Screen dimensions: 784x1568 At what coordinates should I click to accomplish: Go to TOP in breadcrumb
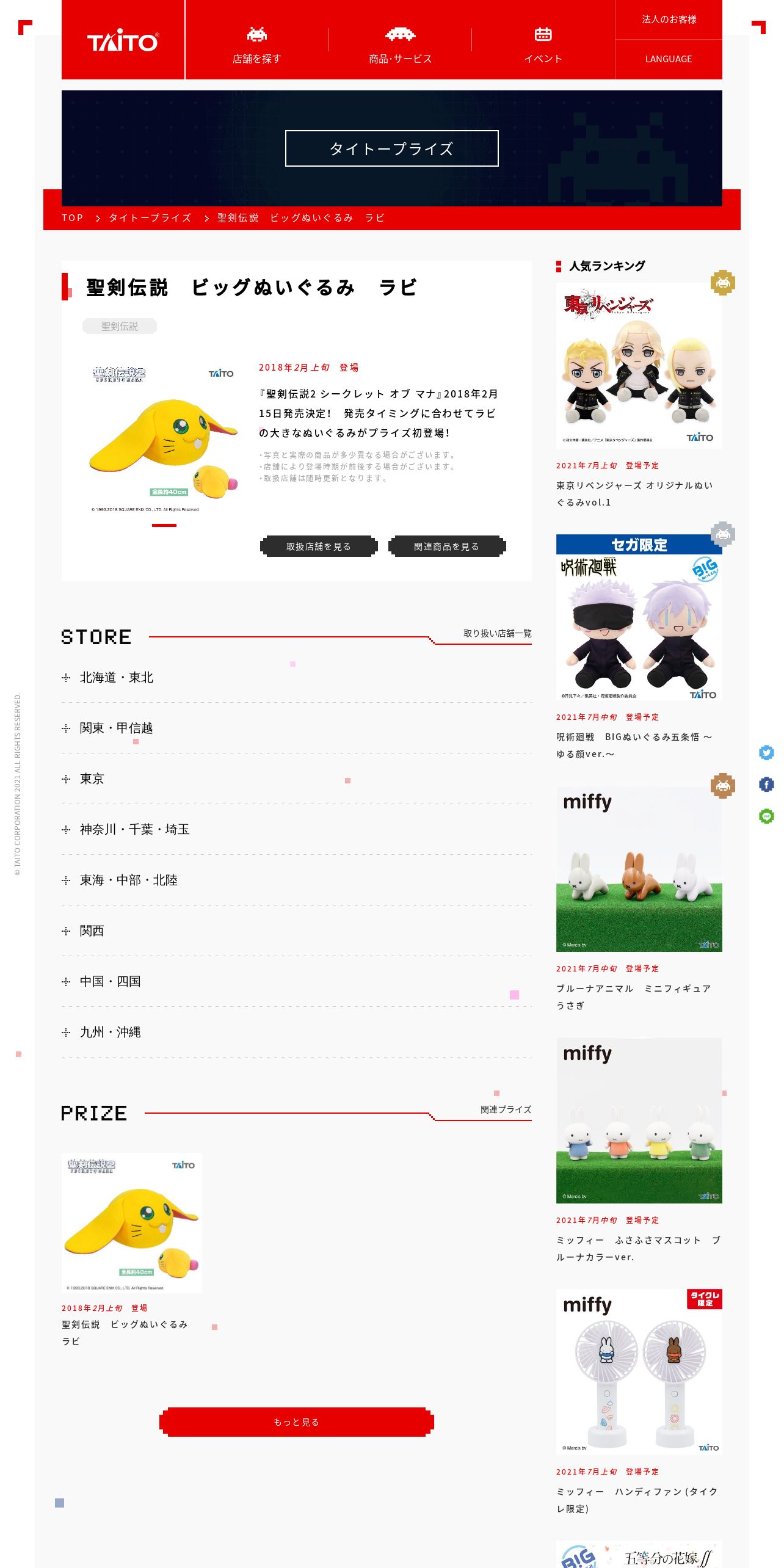72,218
